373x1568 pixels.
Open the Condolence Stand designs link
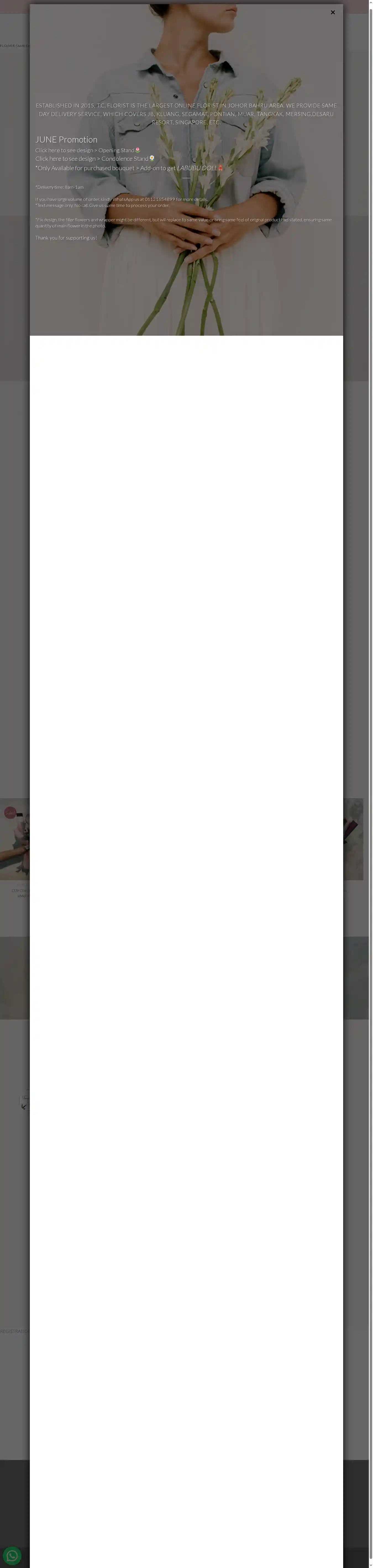(93, 159)
